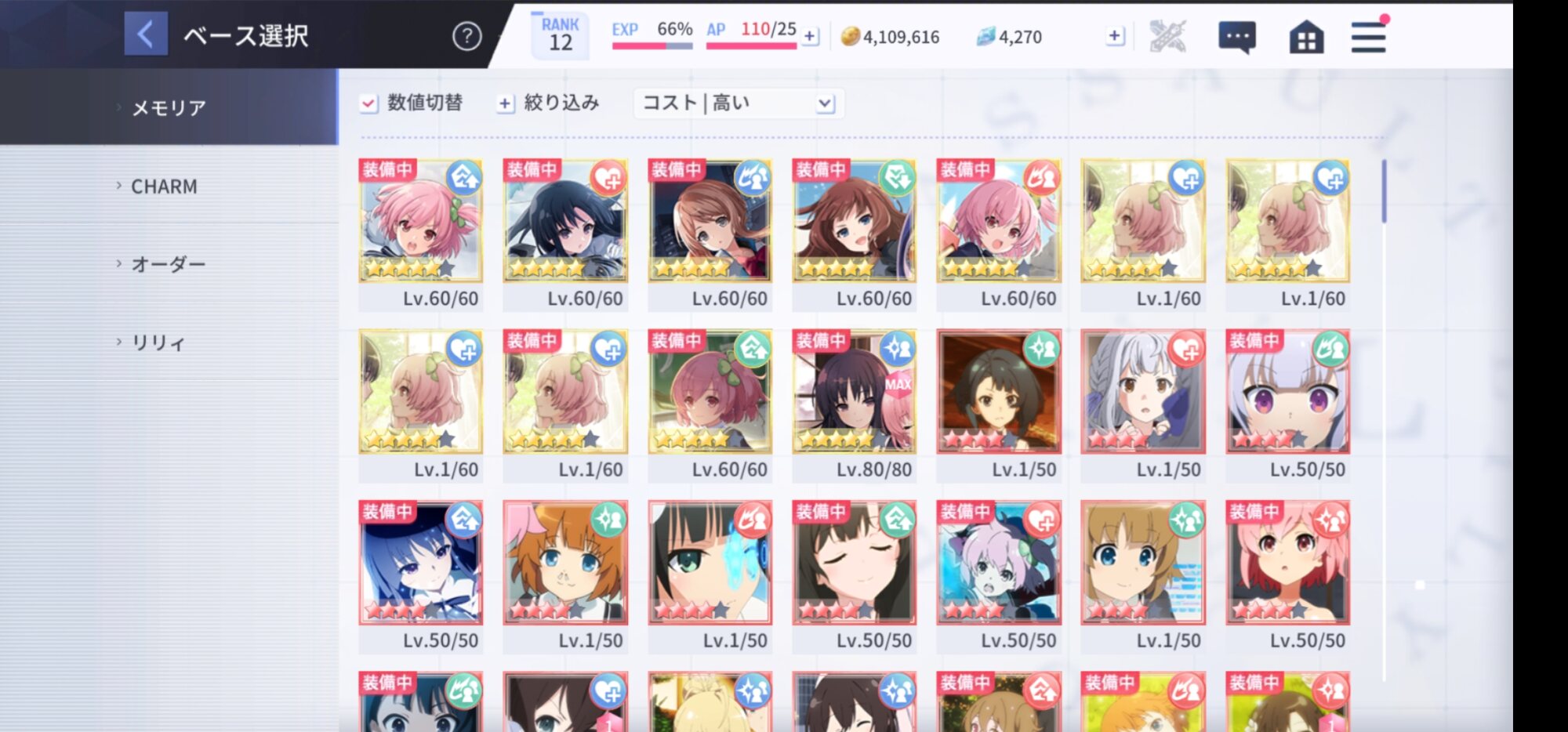The image size is (1568, 732).
Task: Open the crossed swords battle icon
Action: pos(1167,36)
